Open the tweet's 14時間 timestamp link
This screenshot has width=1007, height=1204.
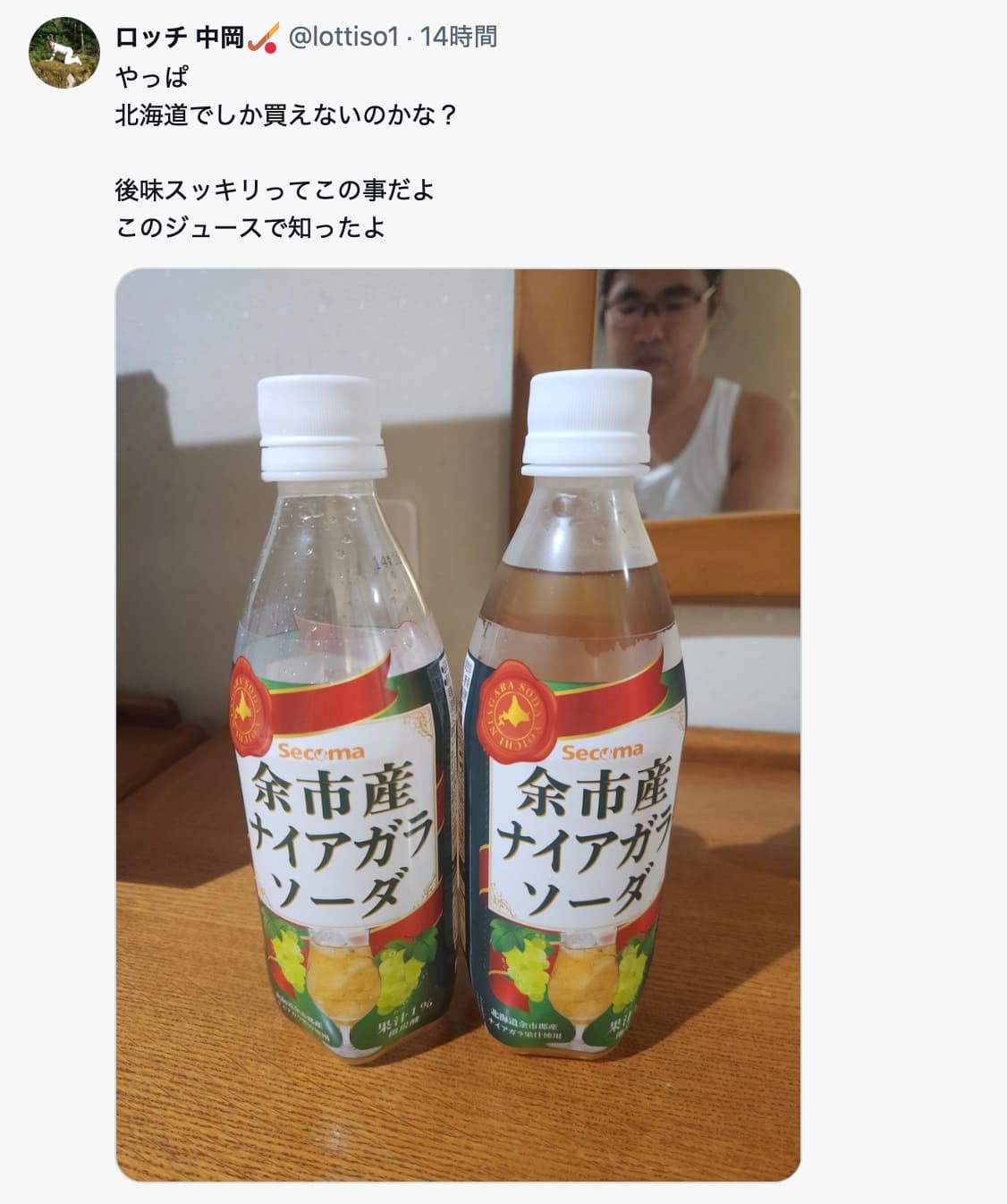coord(459,38)
